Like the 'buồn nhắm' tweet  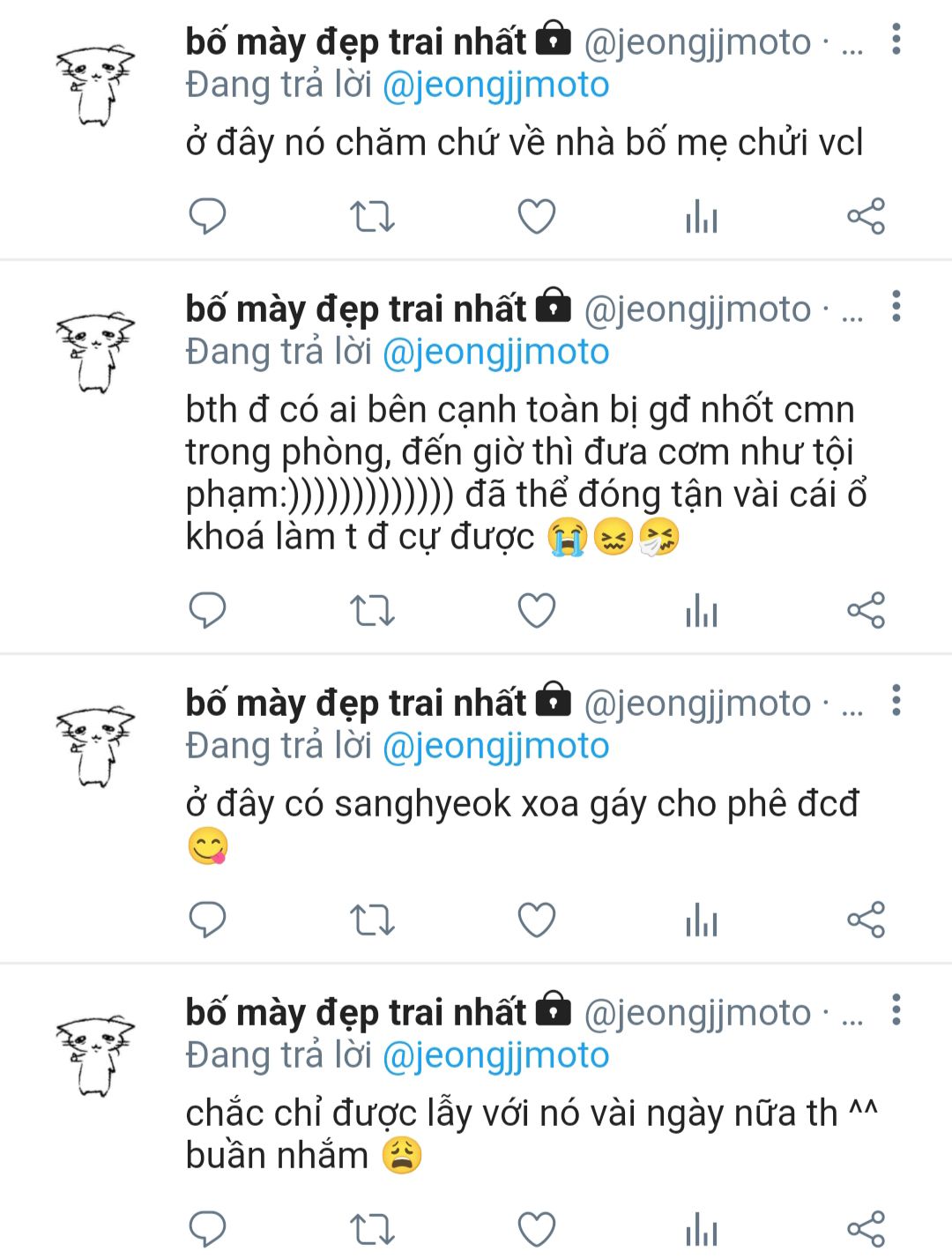536,1229
